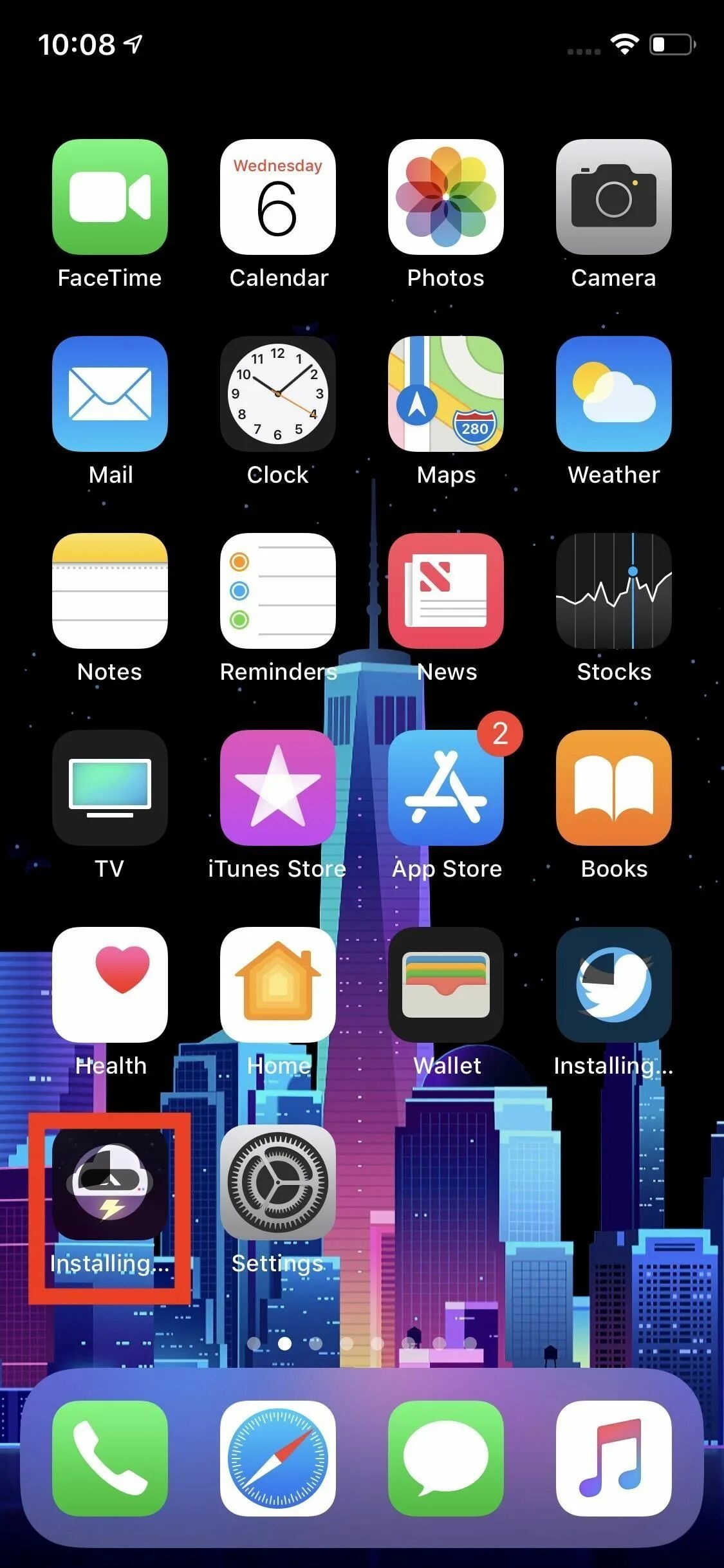Open the Stocks app
This screenshot has width=724, height=1568.
tap(614, 591)
